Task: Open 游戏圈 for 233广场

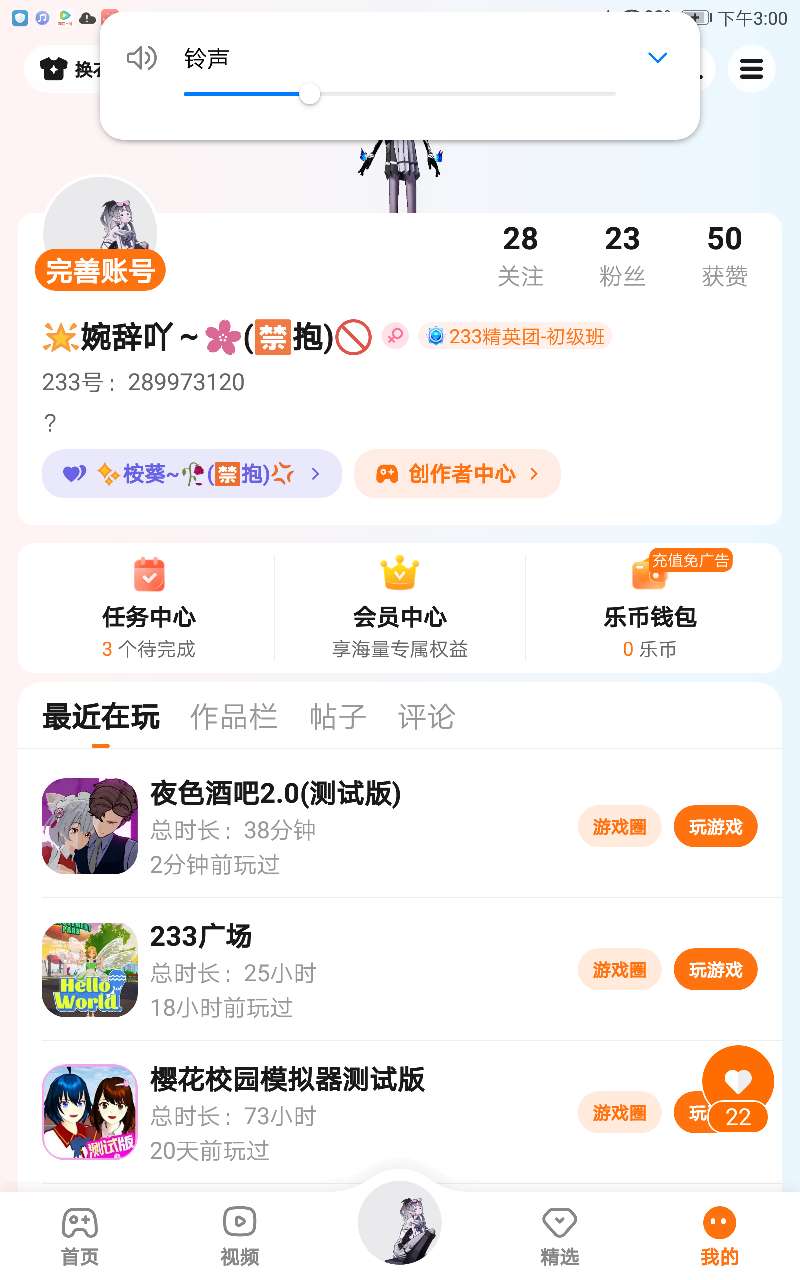Action: [x=619, y=970]
